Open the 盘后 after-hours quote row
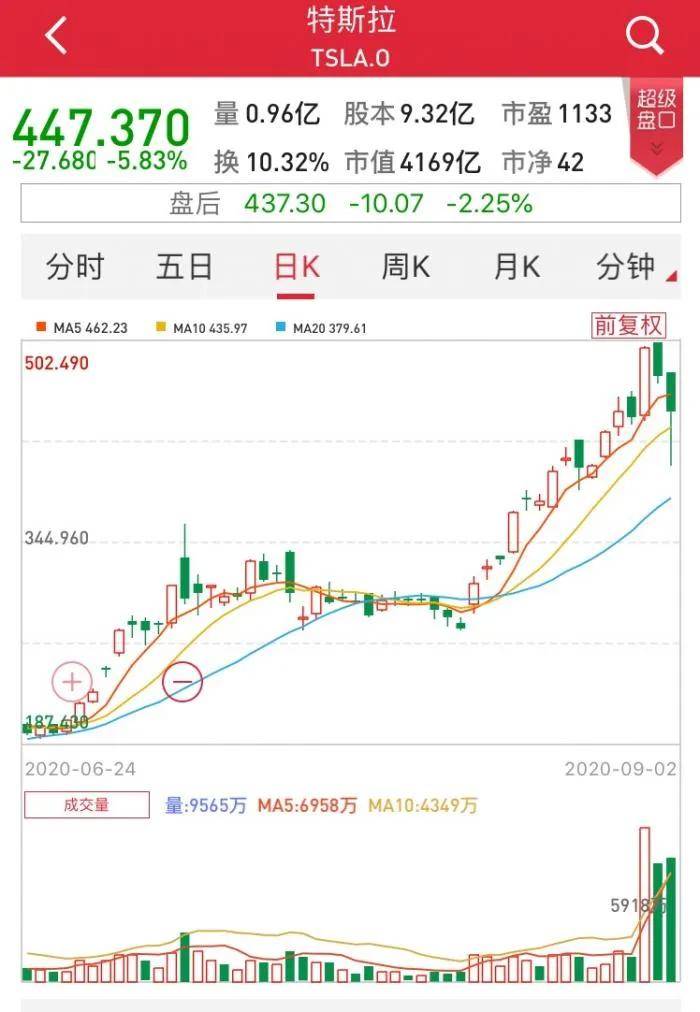This screenshot has width=700, height=1012. click(350, 204)
